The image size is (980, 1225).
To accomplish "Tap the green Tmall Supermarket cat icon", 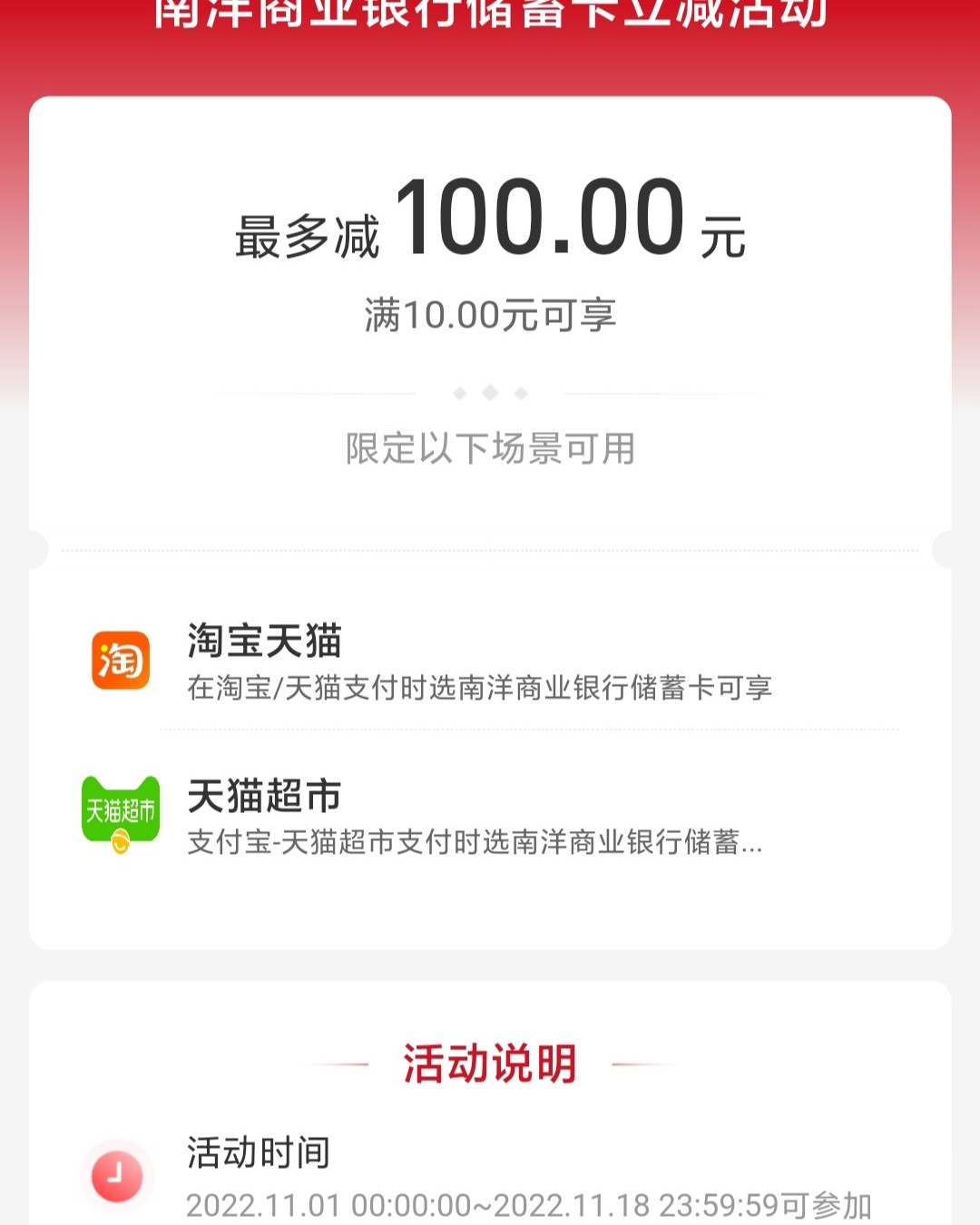I will (x=121, y=815).
